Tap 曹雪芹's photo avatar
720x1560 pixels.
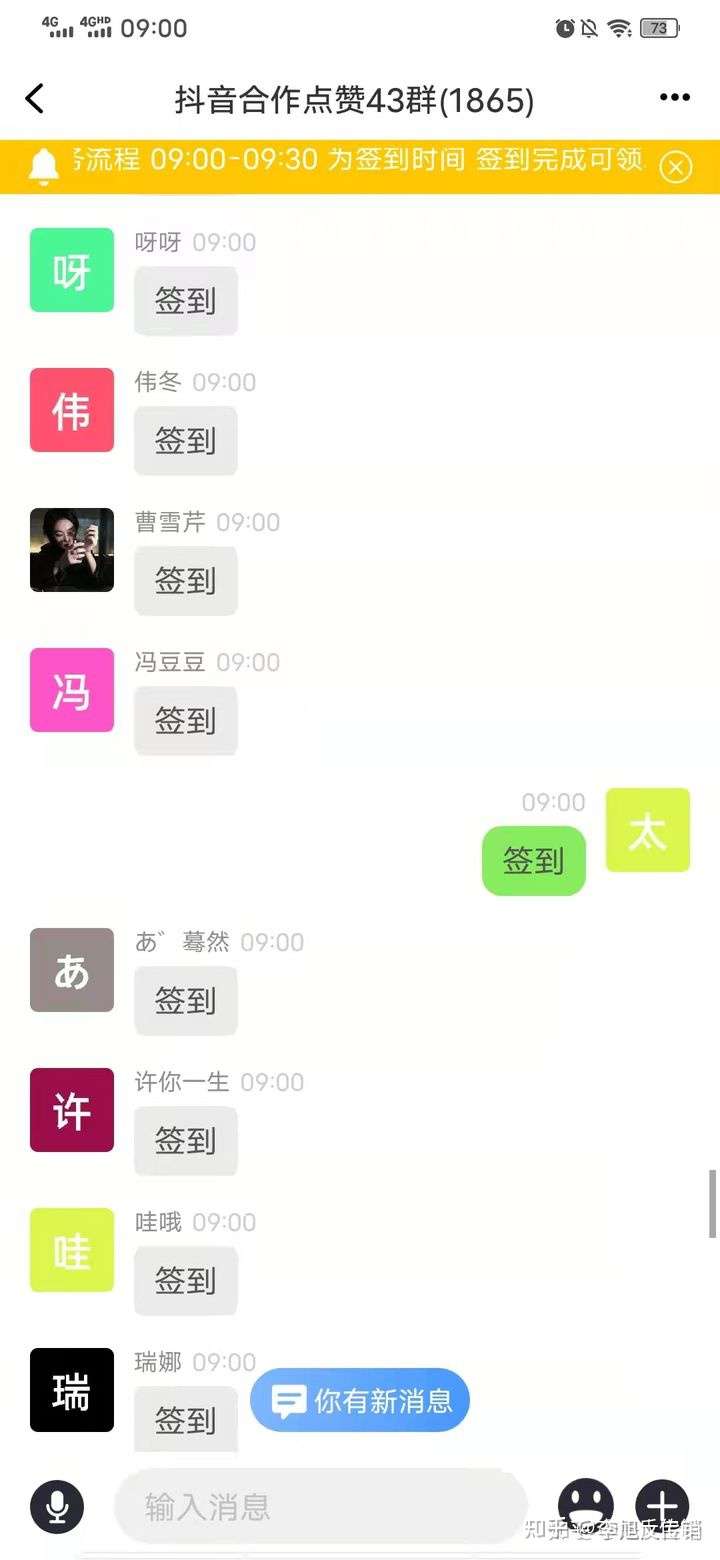72,550
